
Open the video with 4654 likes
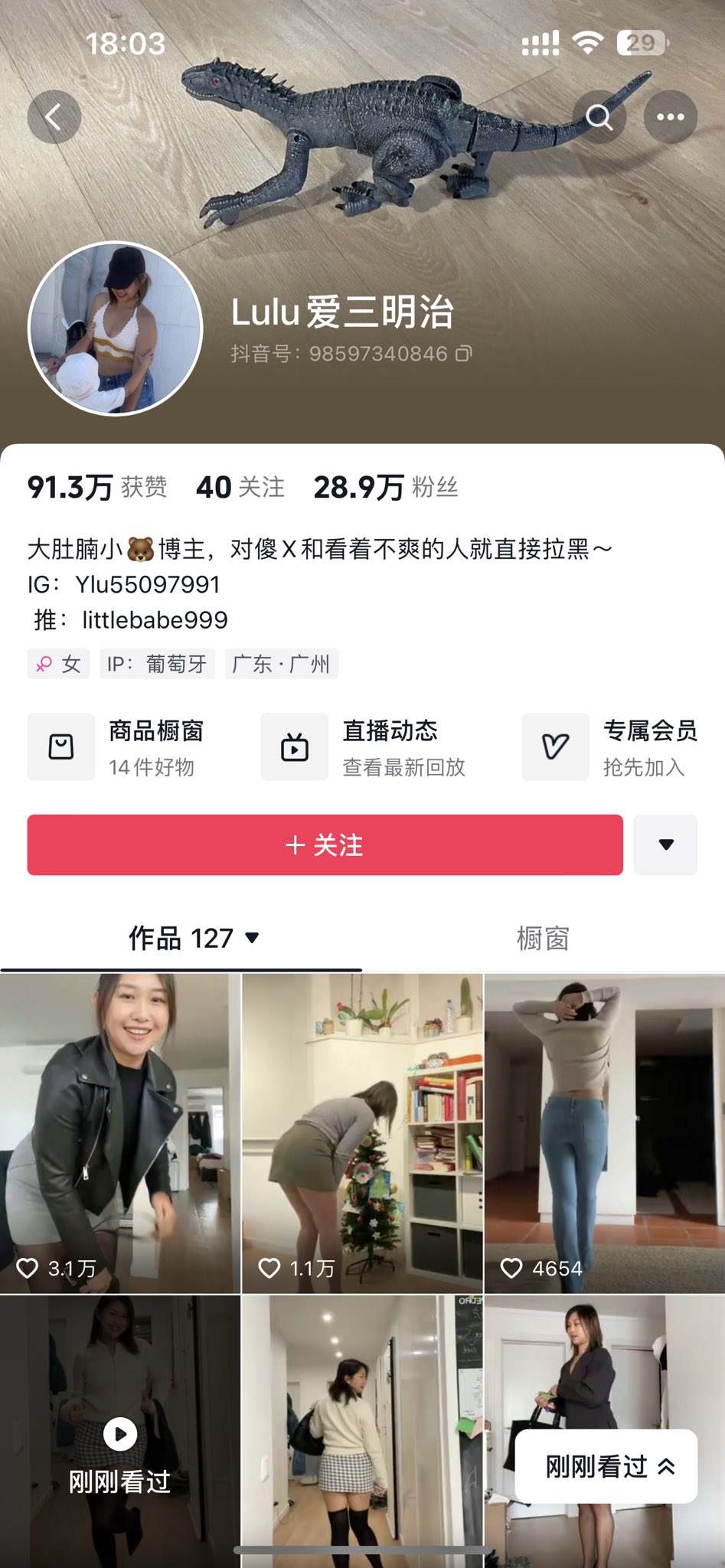coord(605,1133)
